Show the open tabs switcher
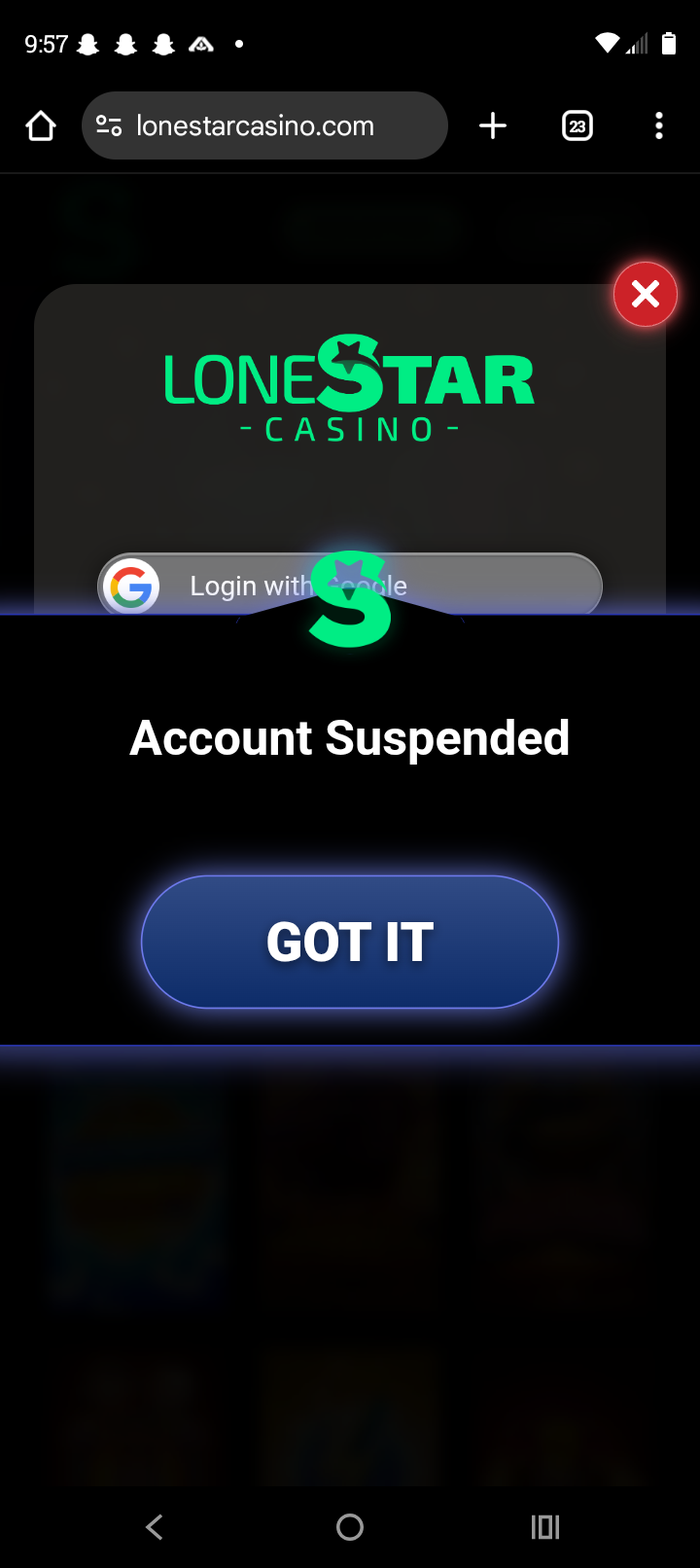Screen dimensions: 700x1568 577,125
